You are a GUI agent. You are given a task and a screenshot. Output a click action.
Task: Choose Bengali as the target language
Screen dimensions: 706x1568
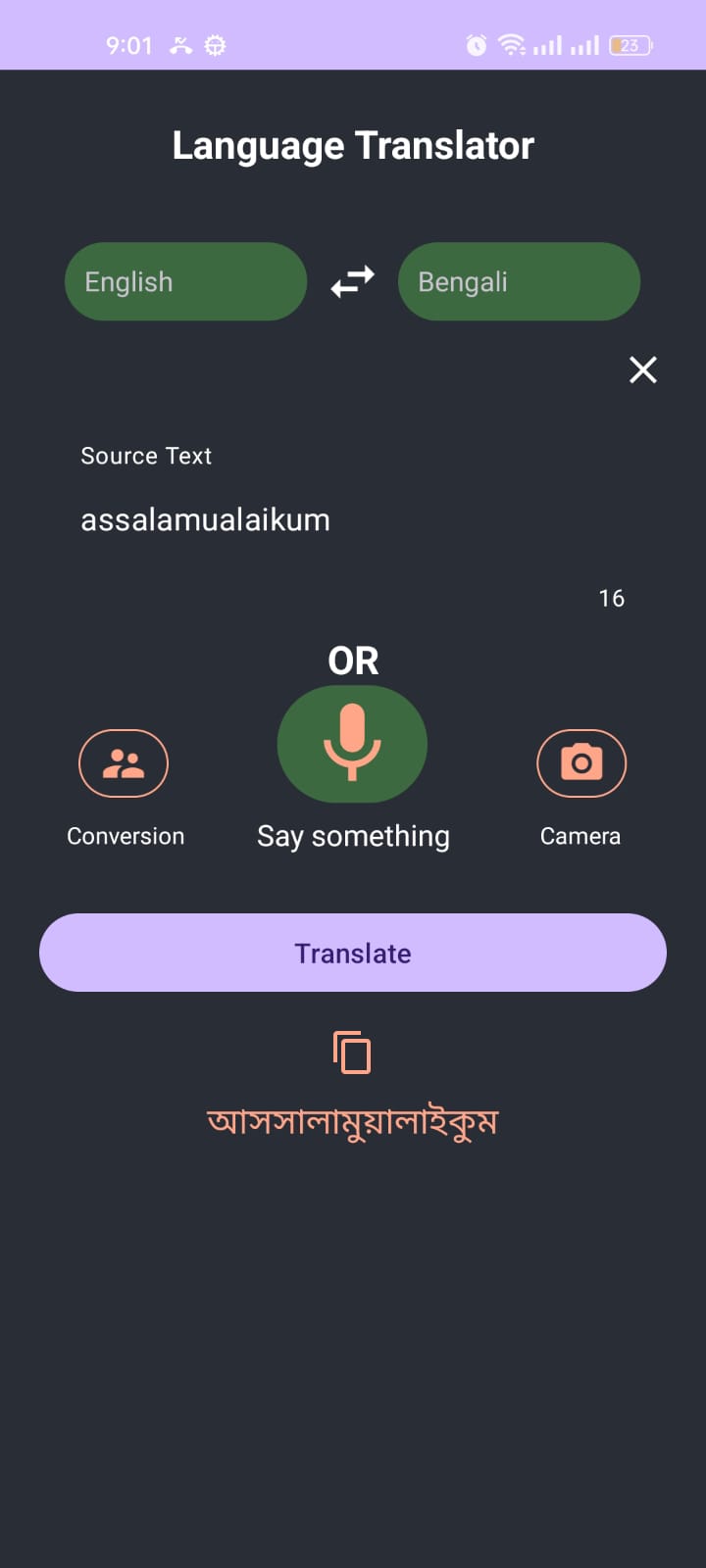click(519, 281)
